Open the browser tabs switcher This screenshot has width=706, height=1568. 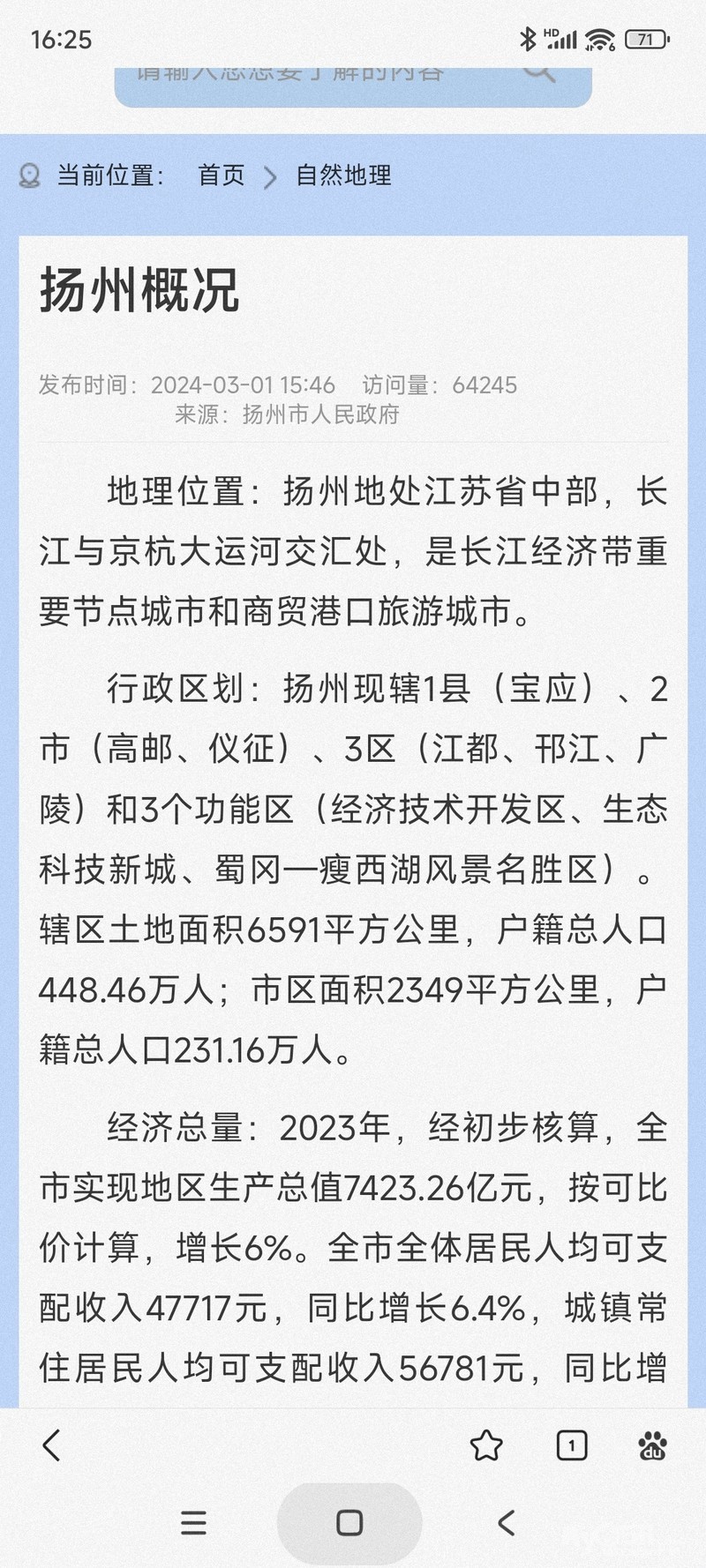[x=572, y=1445]
